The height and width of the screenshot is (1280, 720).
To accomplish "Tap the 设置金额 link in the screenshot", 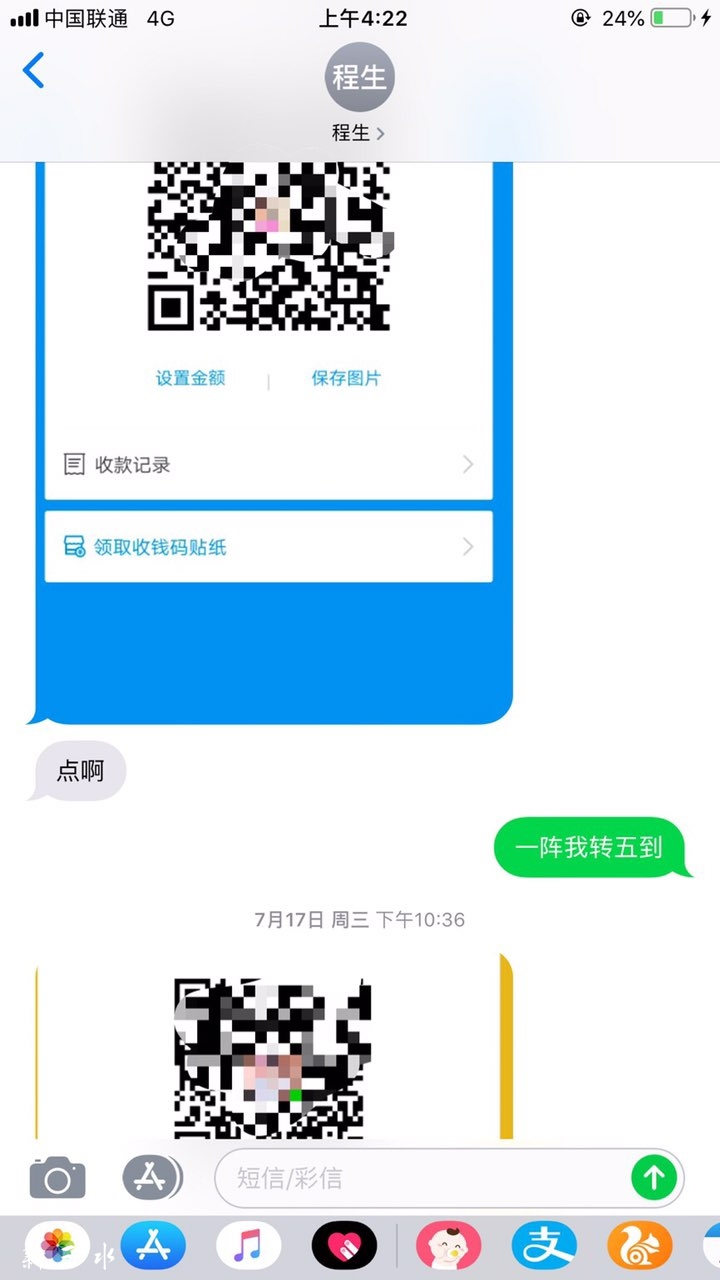I will (x=189, y=378).
